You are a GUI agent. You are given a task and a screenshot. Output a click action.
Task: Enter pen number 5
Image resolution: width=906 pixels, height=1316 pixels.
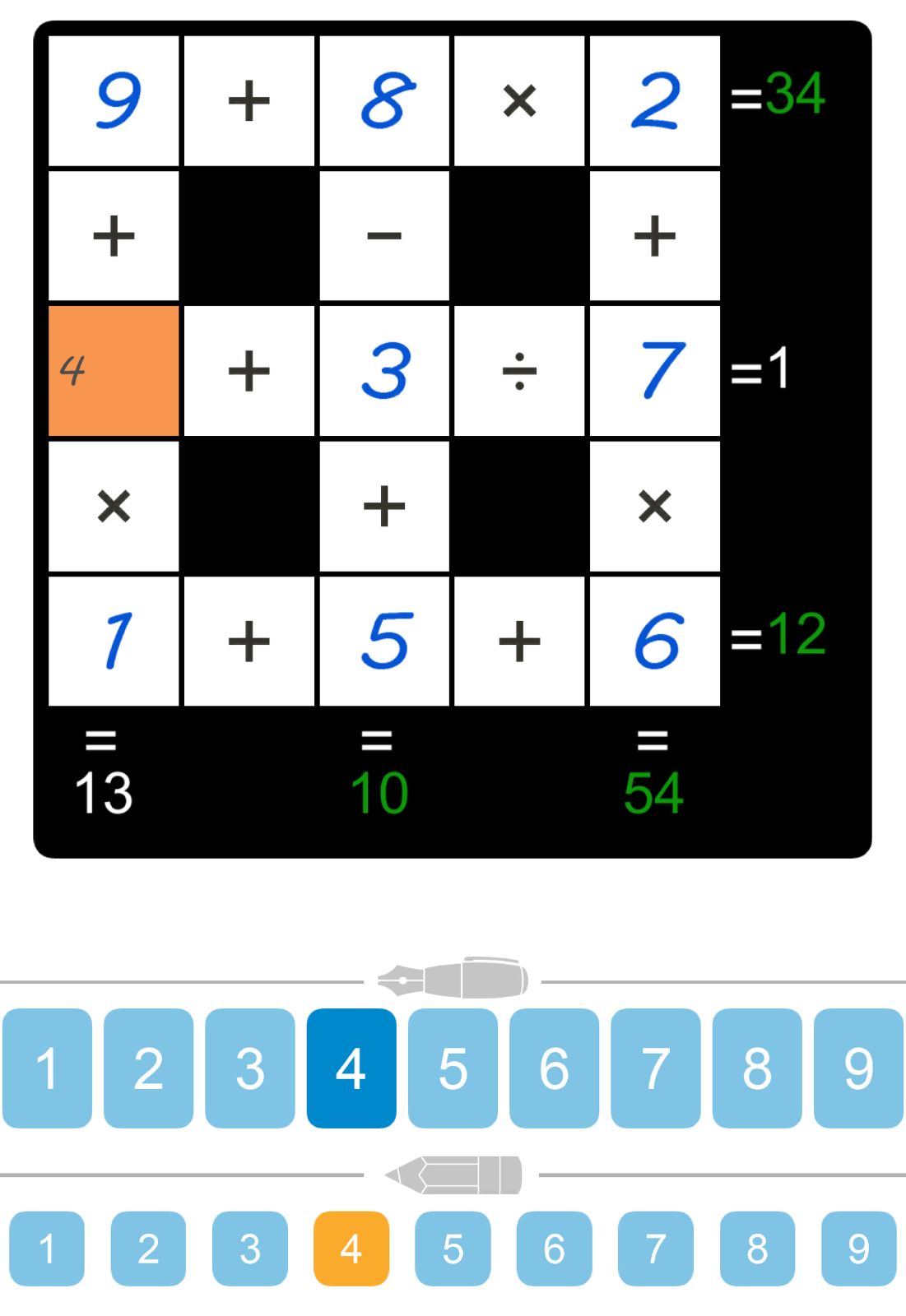click(453, 1068)
